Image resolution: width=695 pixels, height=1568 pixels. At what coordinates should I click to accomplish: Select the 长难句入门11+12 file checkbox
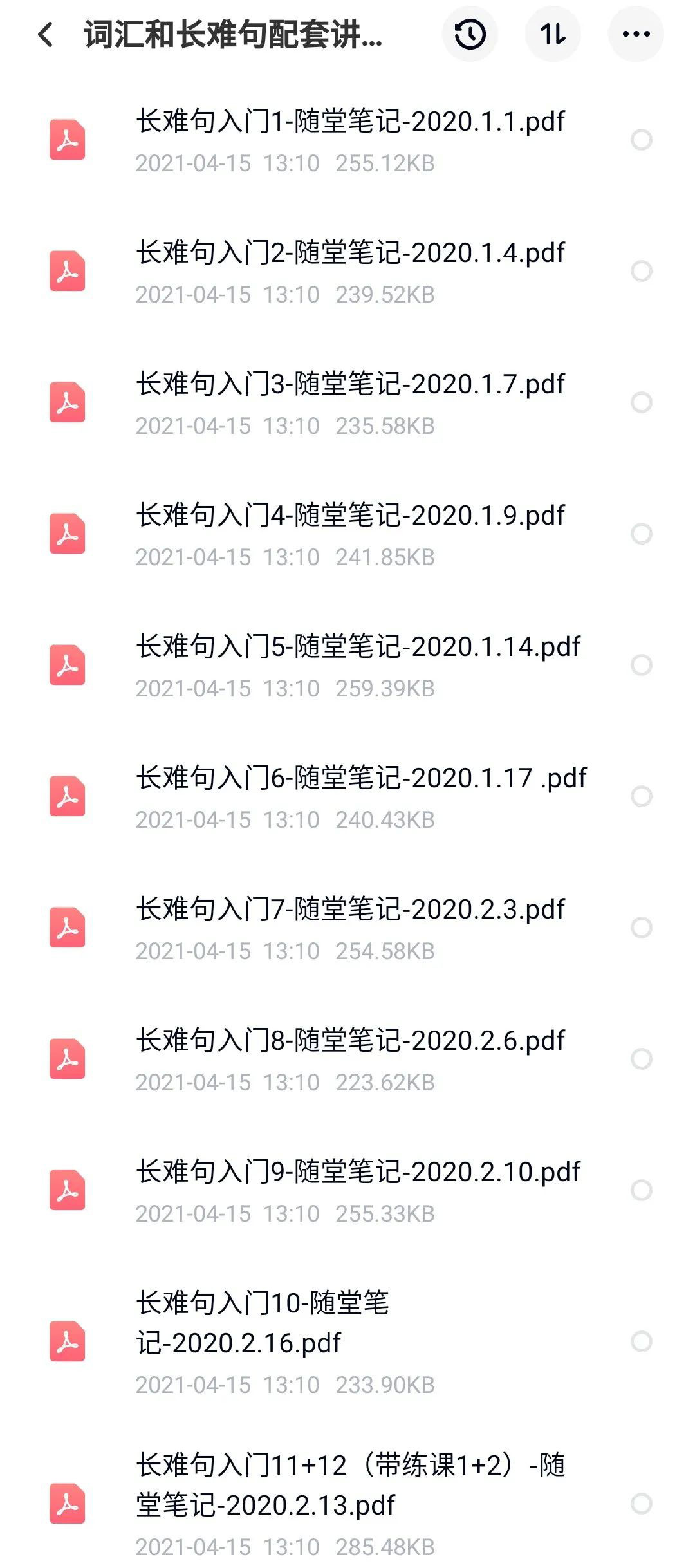(641, 1504)
